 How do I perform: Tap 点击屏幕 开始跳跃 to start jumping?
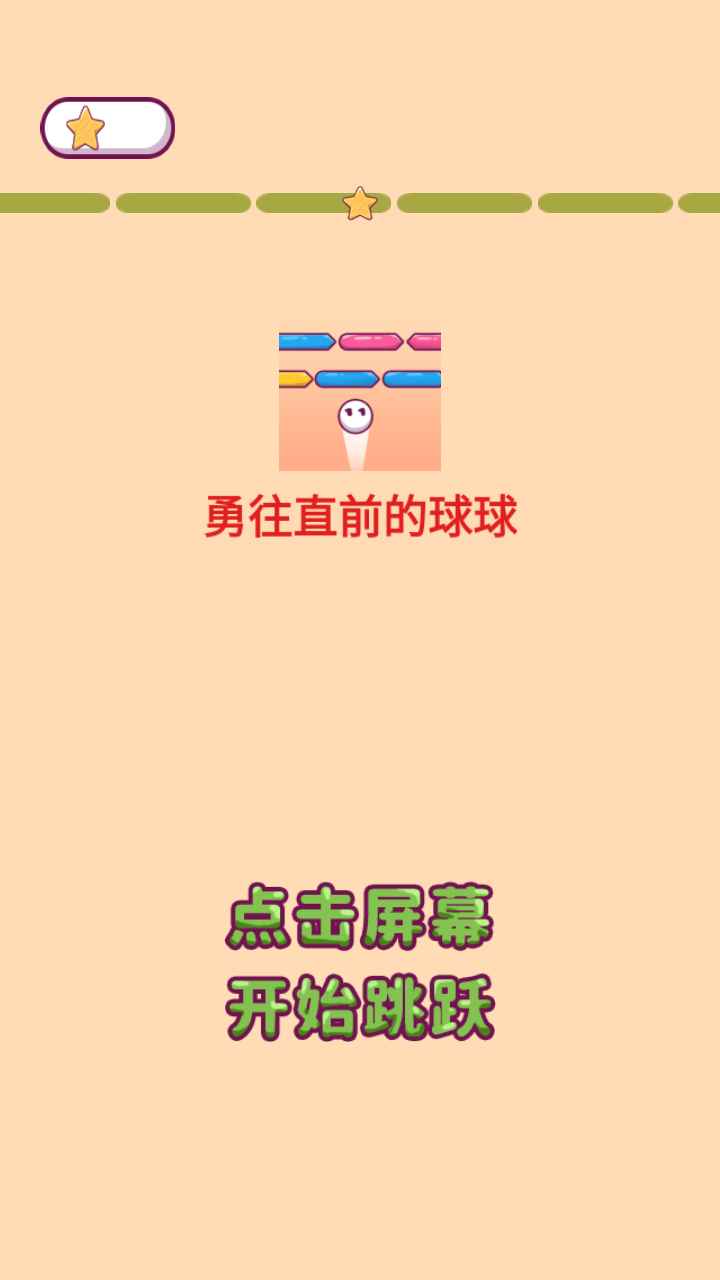point(360,962)
